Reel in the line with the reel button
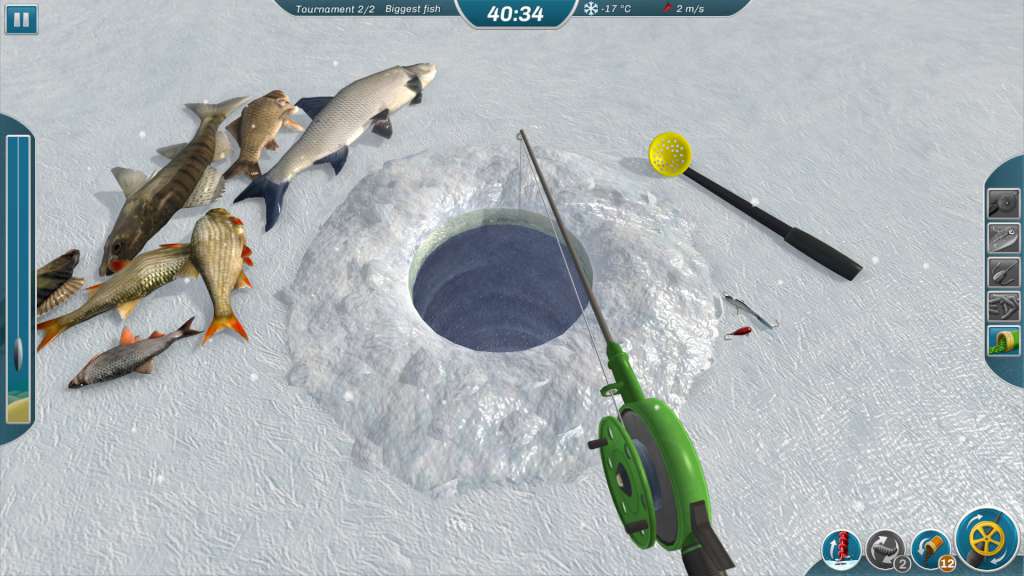Viewport: 1024px width, 576px height. coord(986,538)
